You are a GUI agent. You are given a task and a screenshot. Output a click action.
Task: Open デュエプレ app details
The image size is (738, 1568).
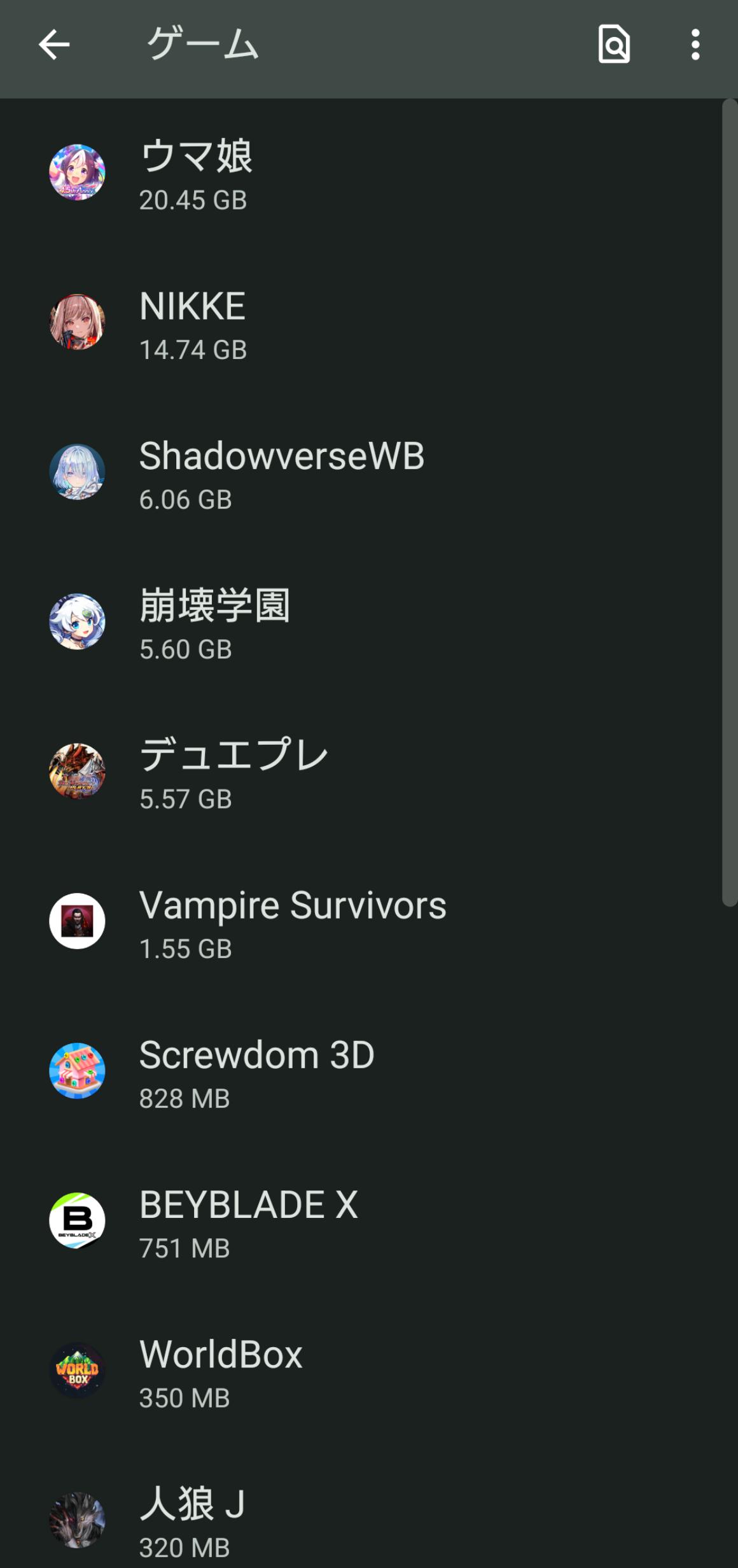point(356,772)
